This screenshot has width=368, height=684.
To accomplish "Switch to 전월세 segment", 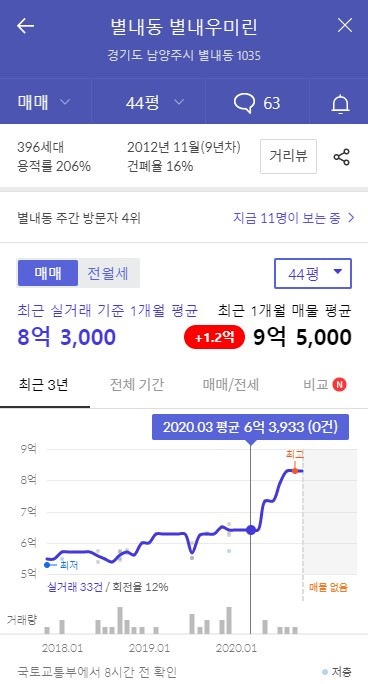I will (x=108, y=273).
